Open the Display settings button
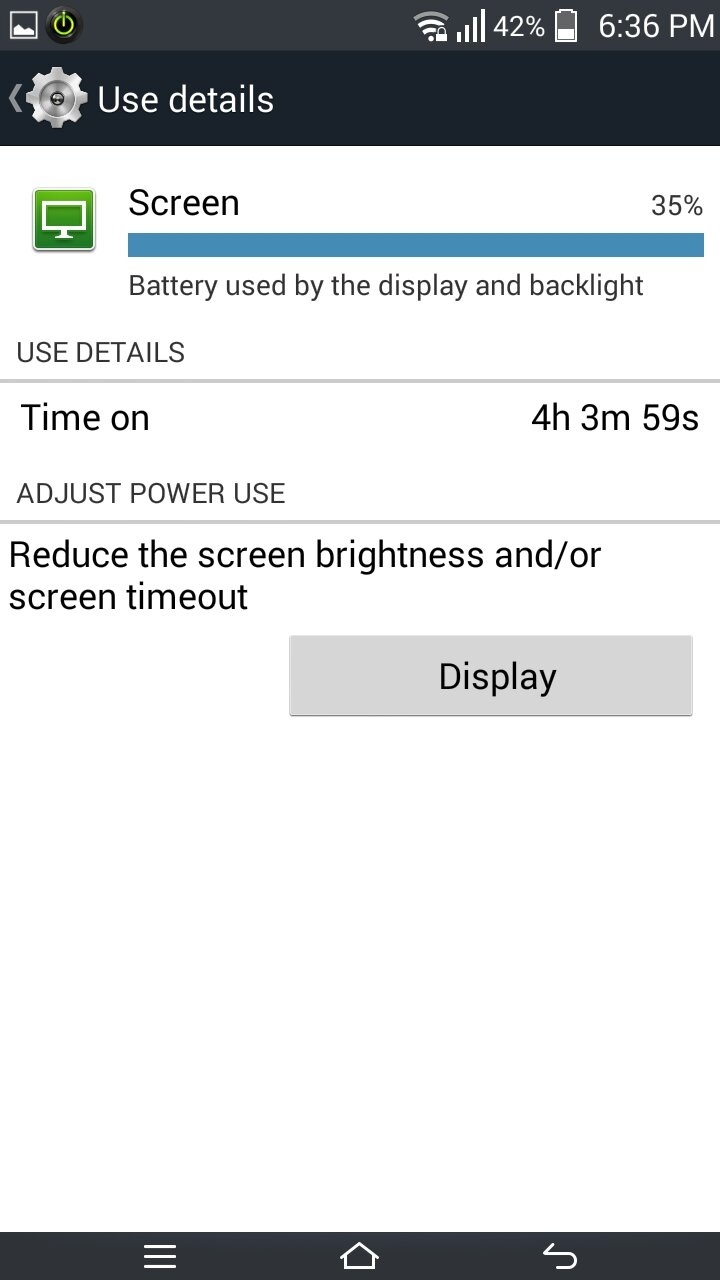 [x=491, y=676]
